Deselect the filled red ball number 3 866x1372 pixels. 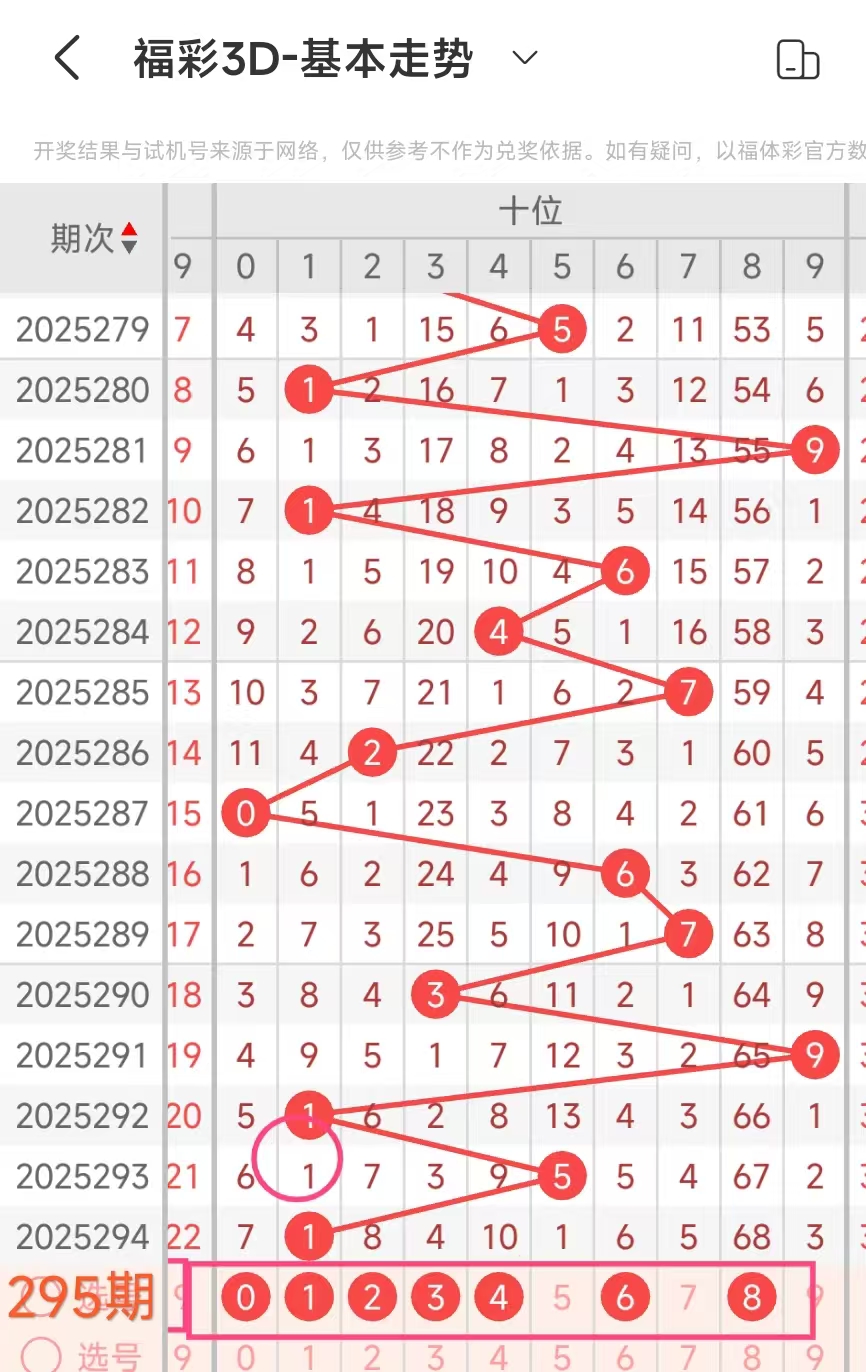pyautogui.click(x=435, y=1298)
